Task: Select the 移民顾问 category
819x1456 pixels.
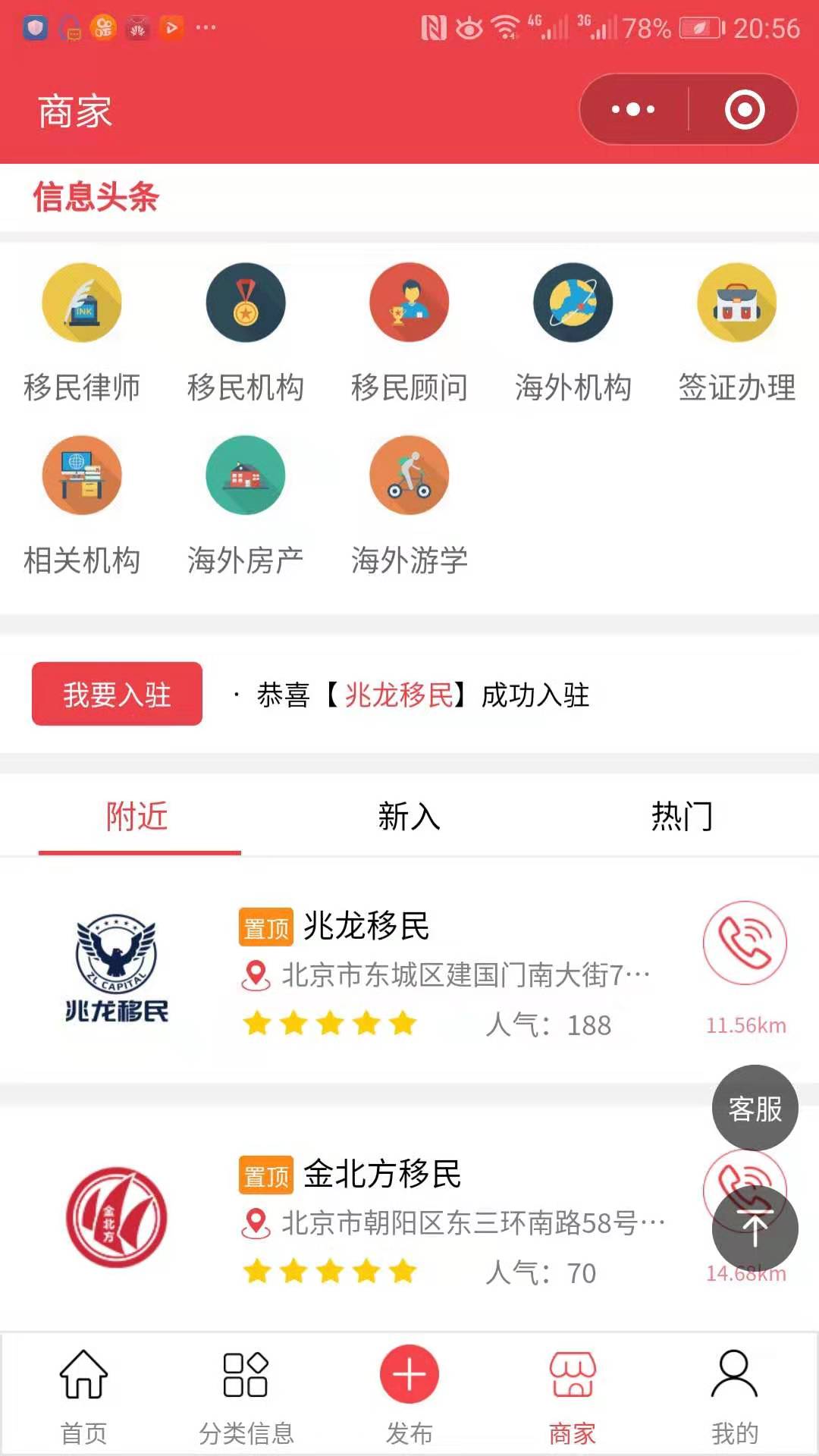Action: click(x=409, y=333)
